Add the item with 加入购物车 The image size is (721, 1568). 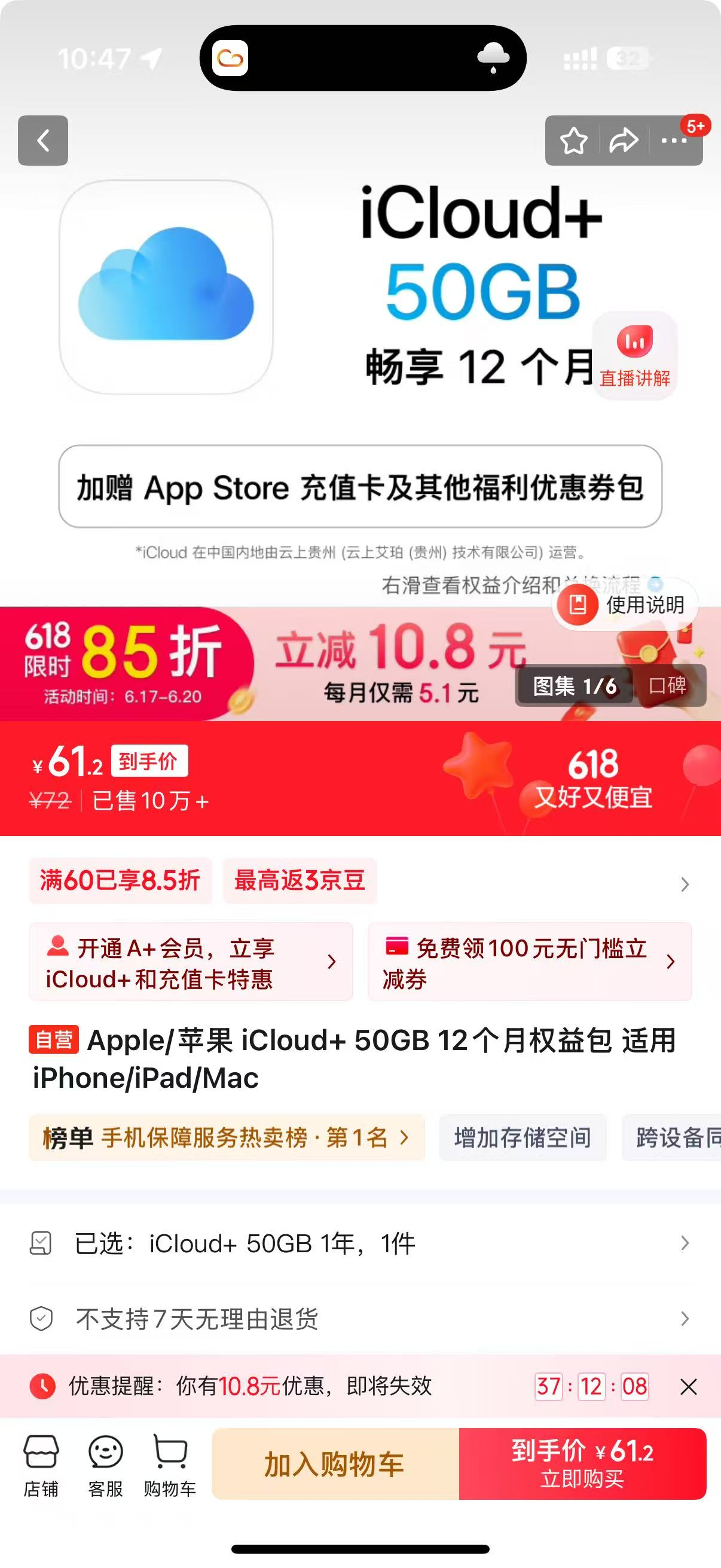point(335,1464)
